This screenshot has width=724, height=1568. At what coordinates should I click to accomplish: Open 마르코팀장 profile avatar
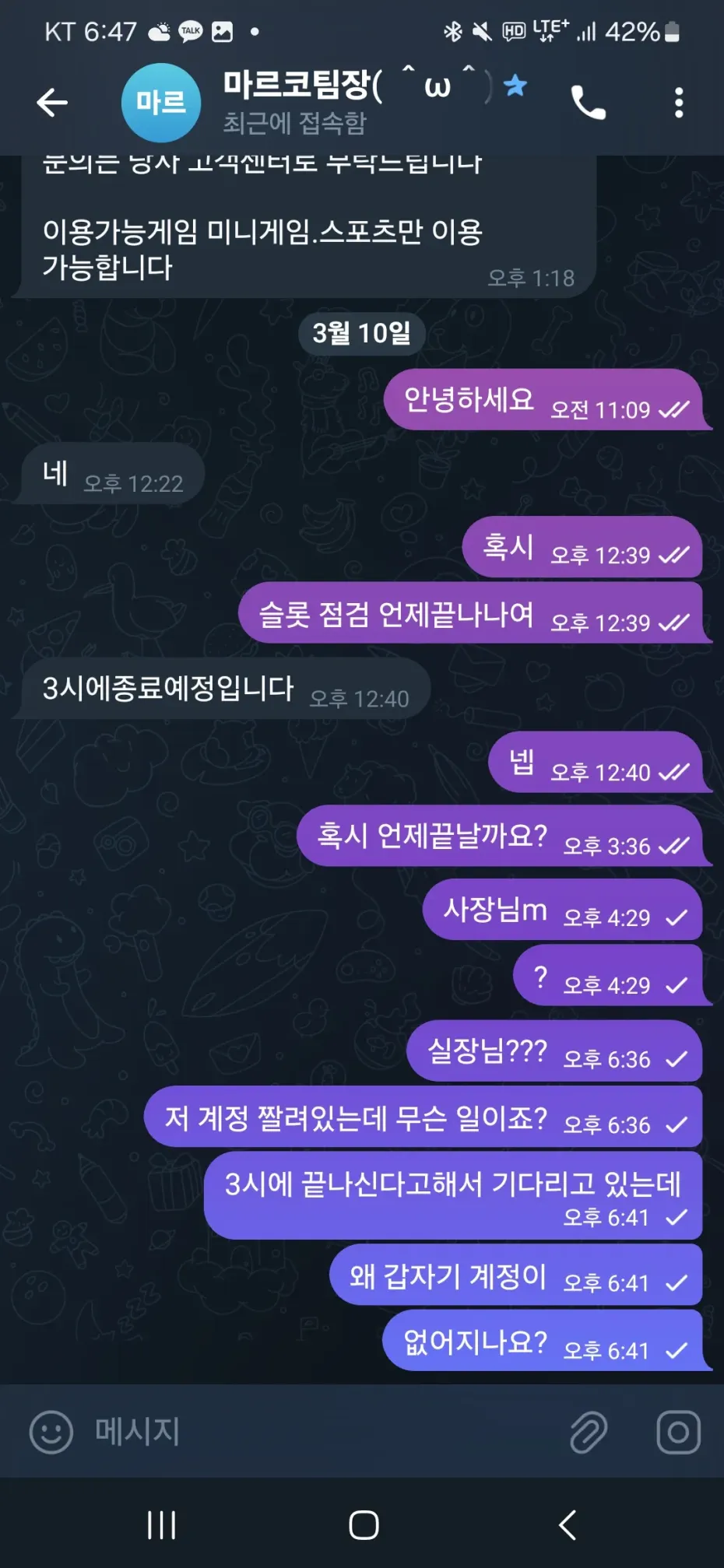pos(161,103)
